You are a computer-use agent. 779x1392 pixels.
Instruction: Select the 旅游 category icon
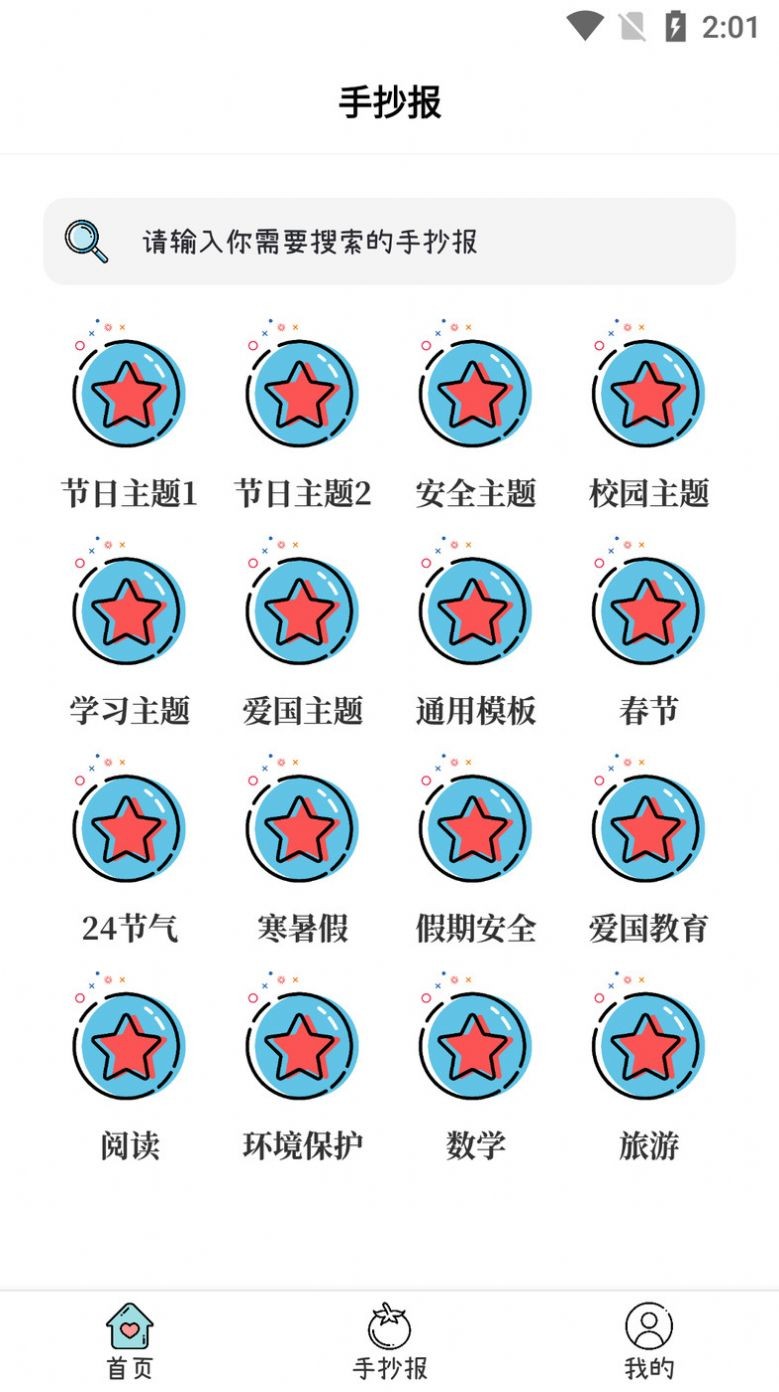648,1045
